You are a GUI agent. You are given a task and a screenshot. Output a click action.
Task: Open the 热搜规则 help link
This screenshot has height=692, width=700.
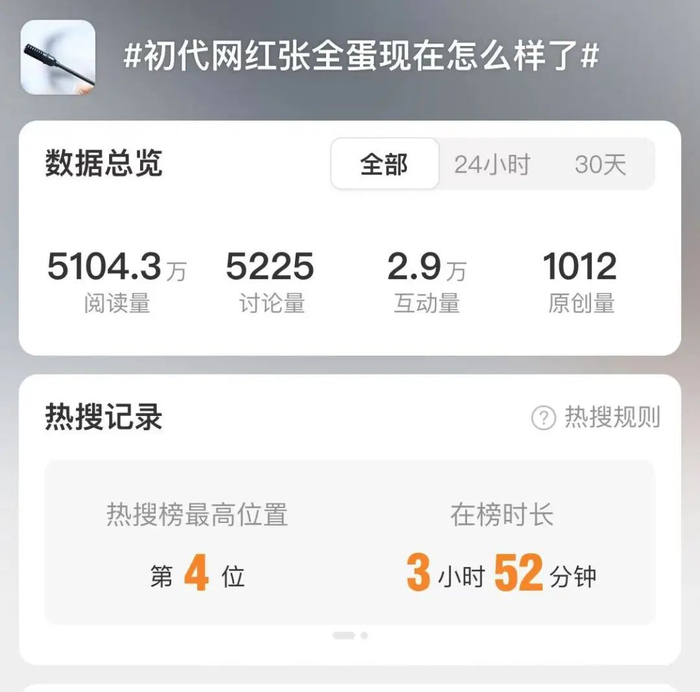point(596,417)
